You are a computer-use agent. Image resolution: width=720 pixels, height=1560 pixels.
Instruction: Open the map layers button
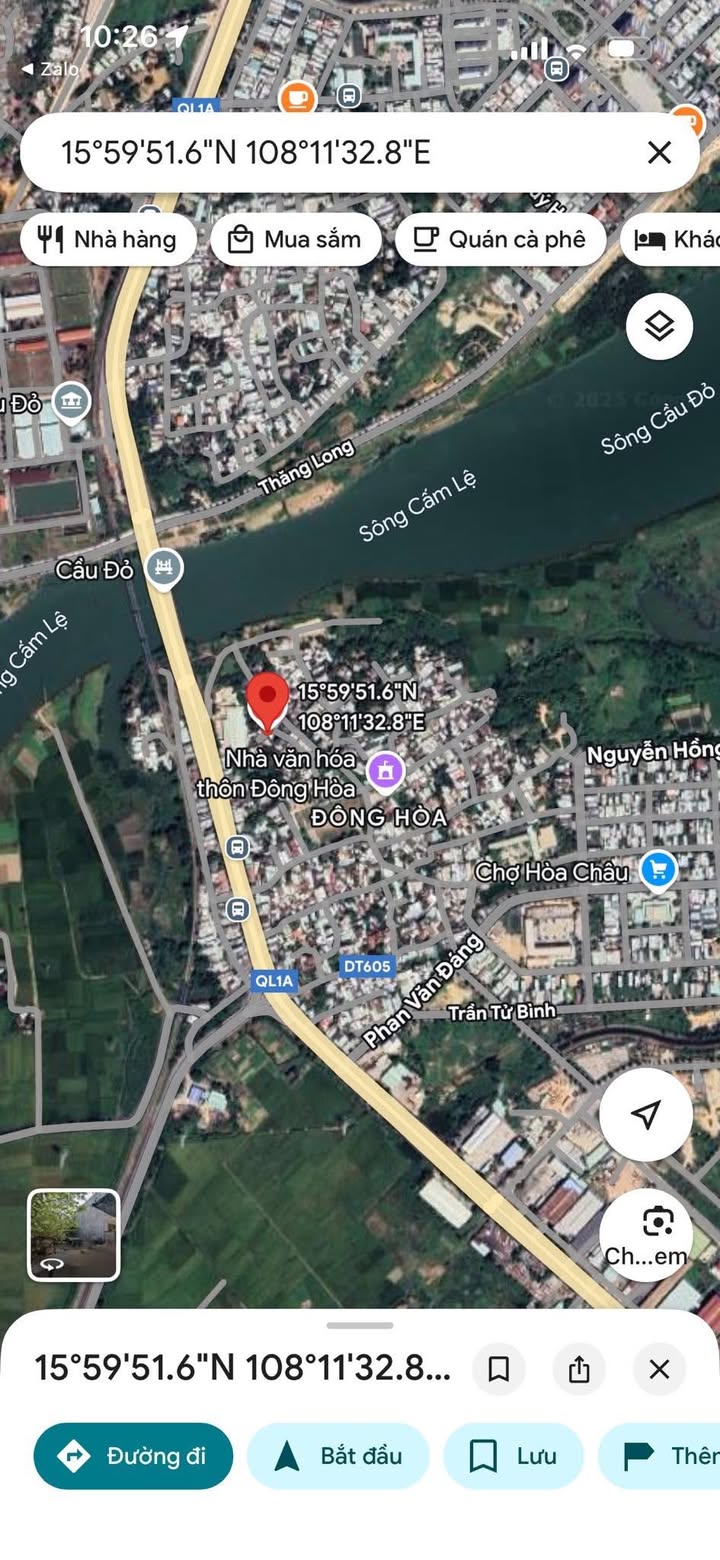tap(659, 326)
